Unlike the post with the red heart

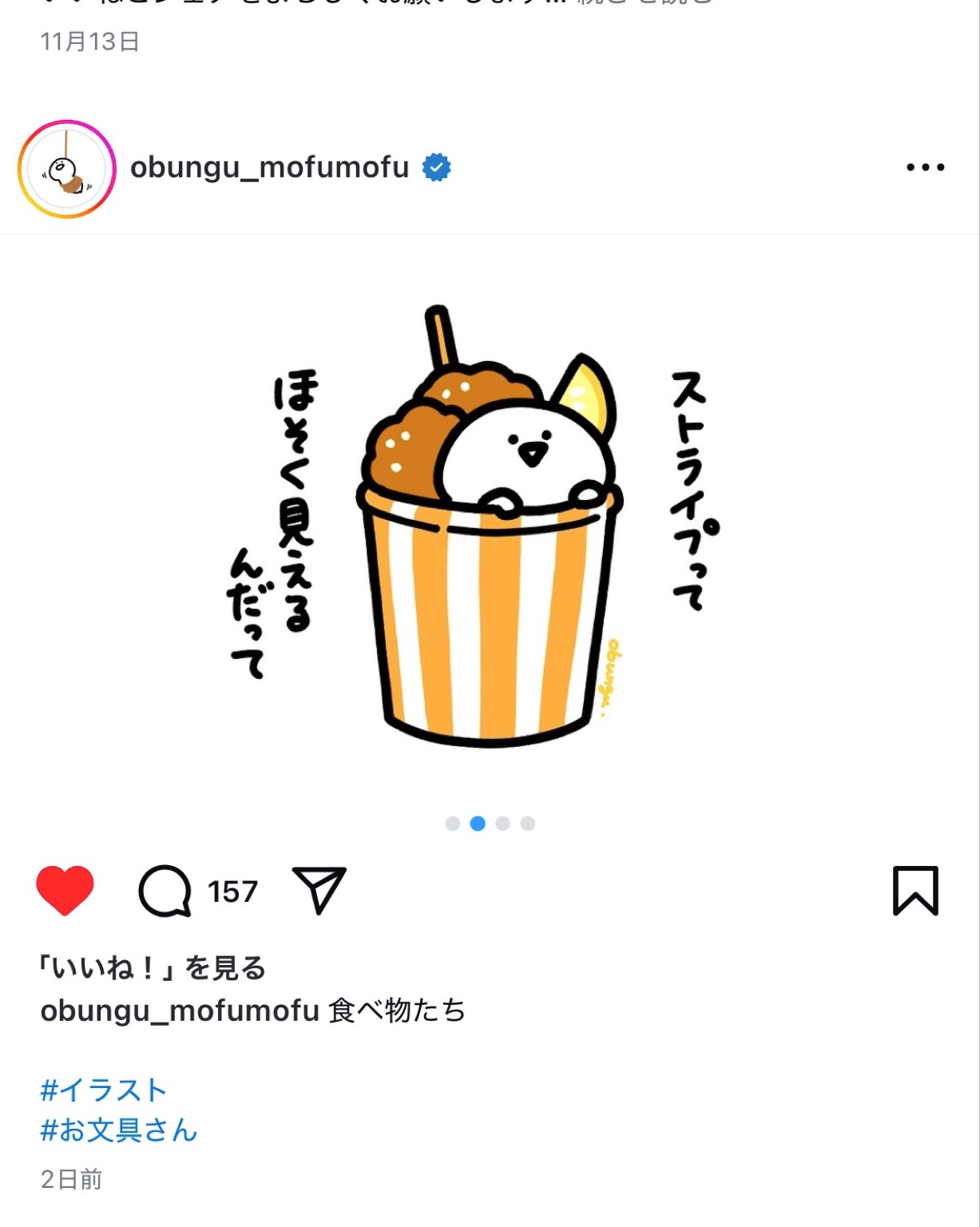(x=65, y=890)
